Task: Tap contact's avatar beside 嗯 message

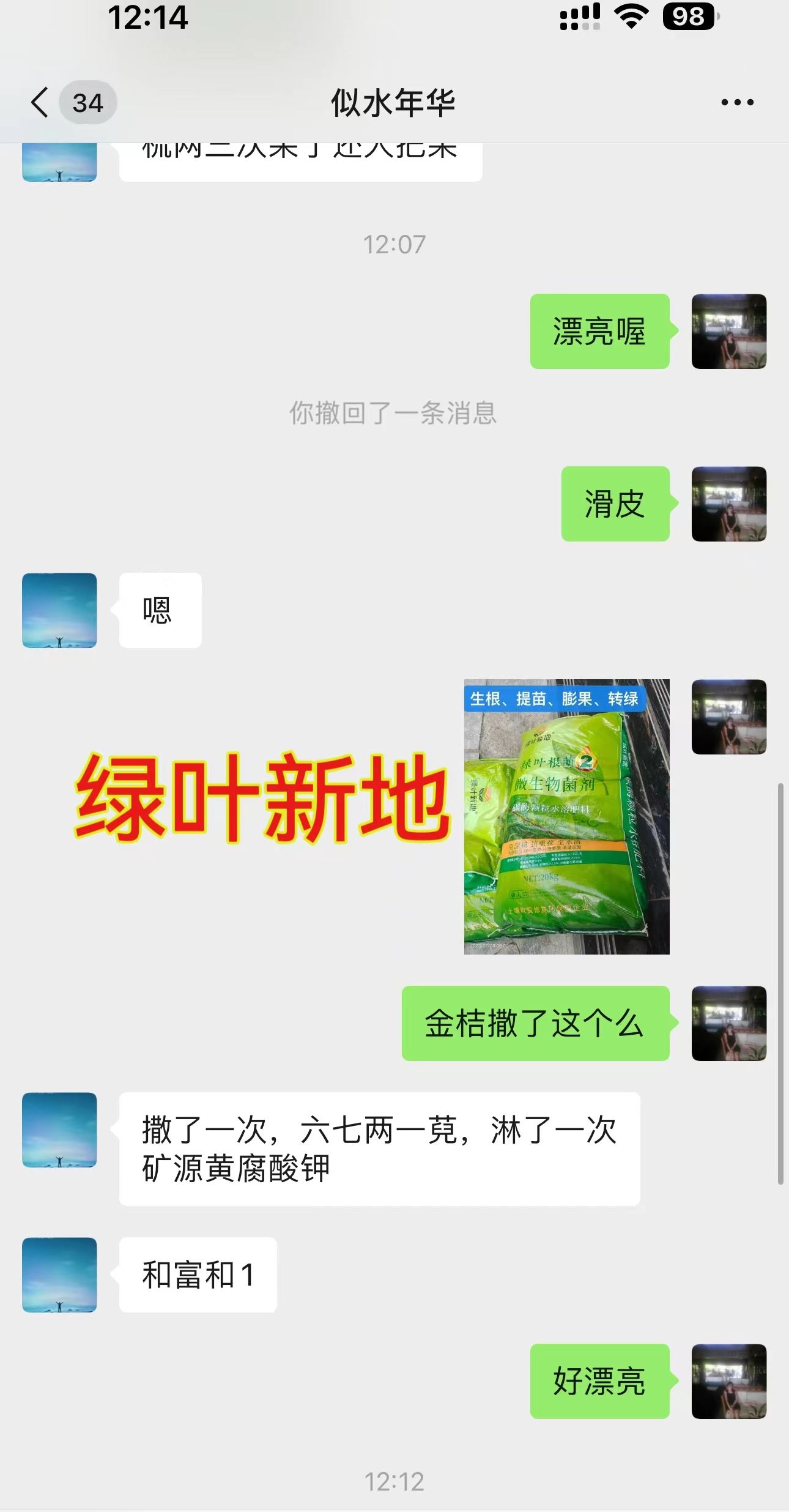Action: pos(59,610)
